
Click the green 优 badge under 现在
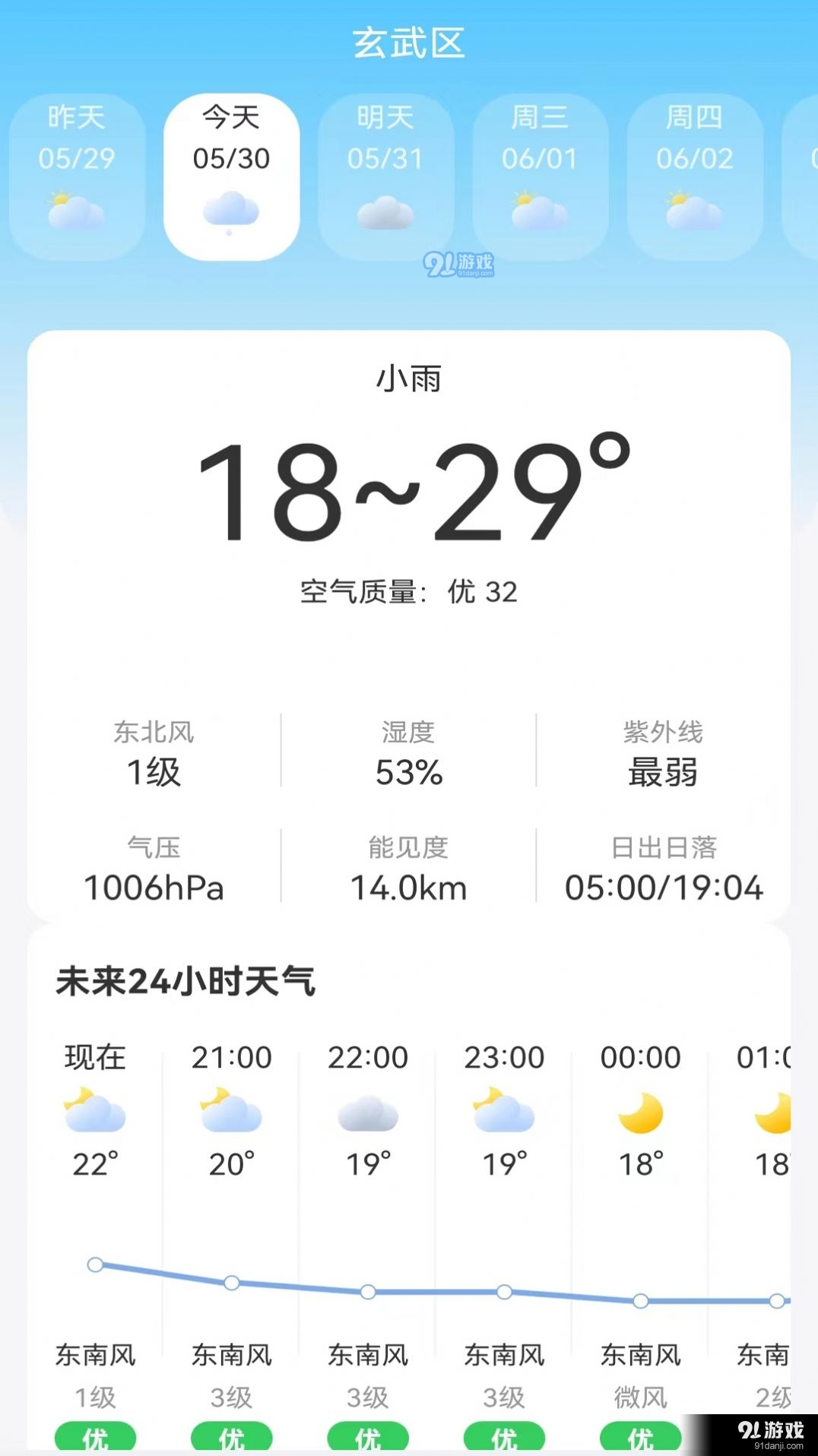(94, 1435)
